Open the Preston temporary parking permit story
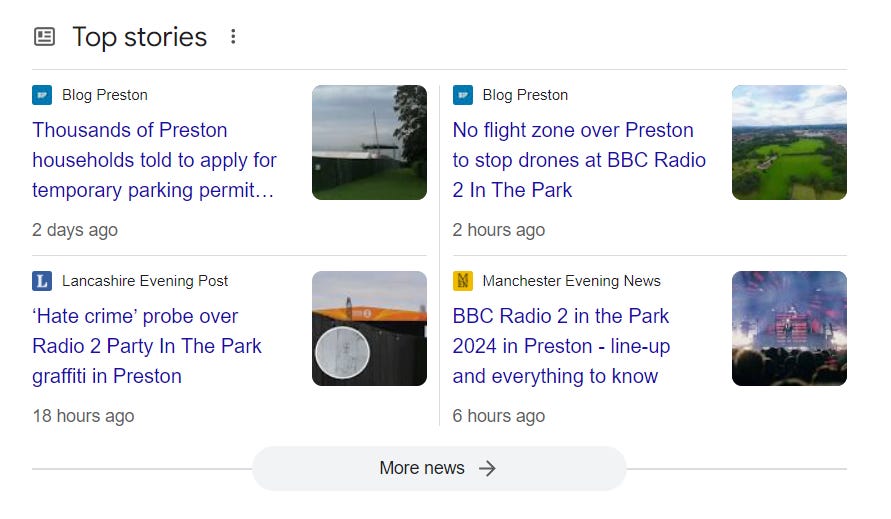This screenshot has height=519, width=891. point(154,160)
